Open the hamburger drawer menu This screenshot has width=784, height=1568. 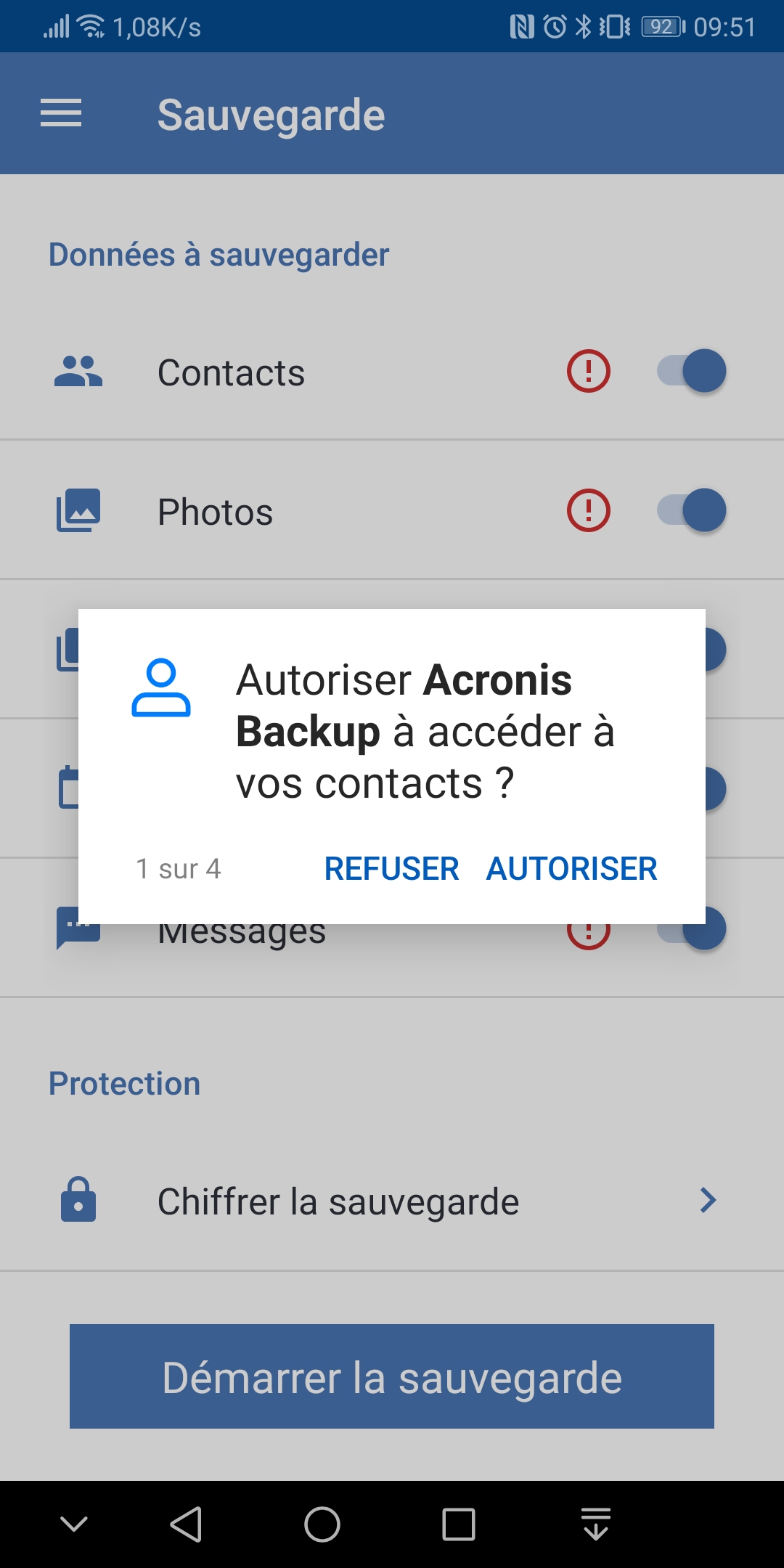[x=61, y=113]
